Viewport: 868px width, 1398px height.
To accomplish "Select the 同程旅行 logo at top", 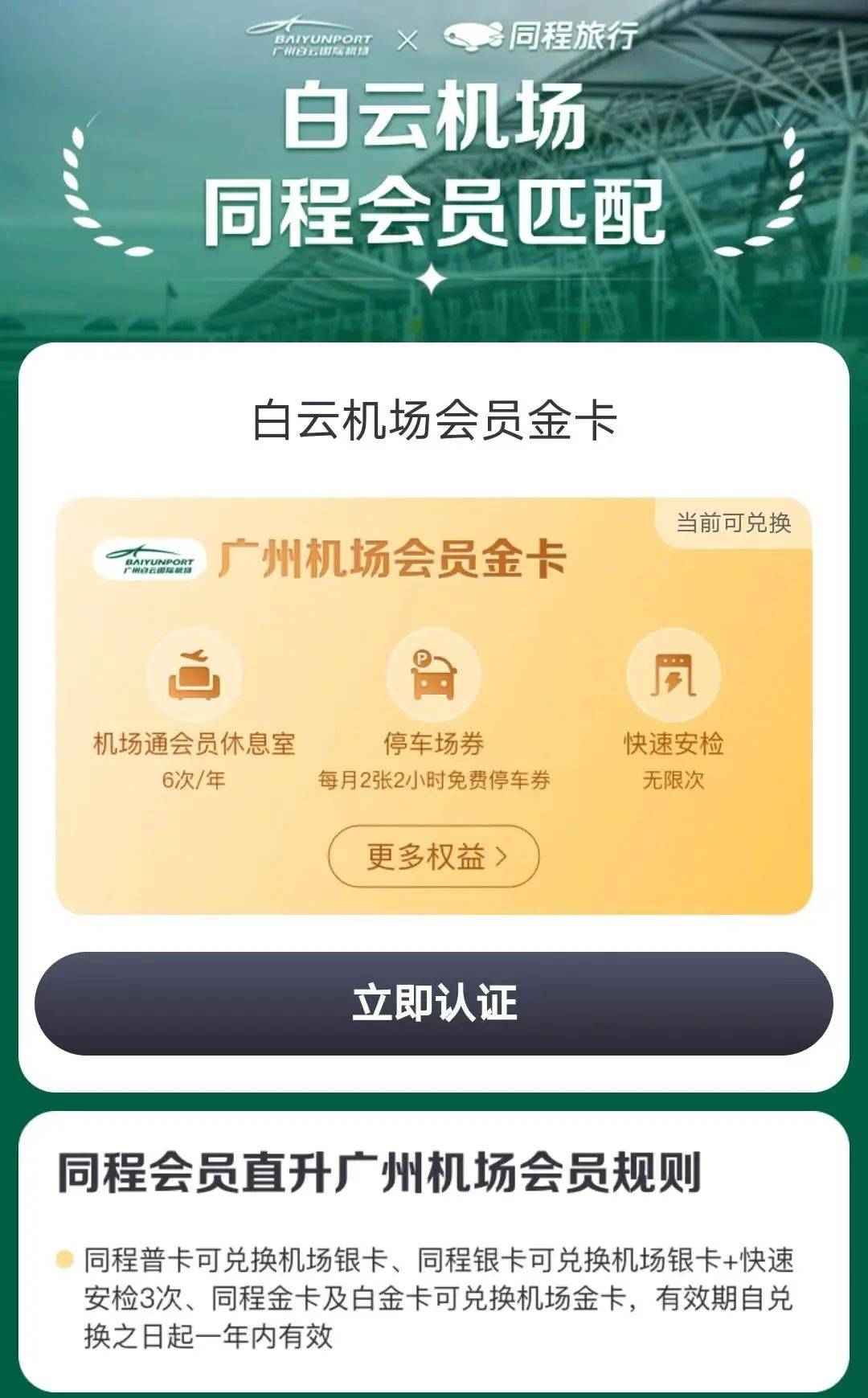I will click(x=538, y=35).
